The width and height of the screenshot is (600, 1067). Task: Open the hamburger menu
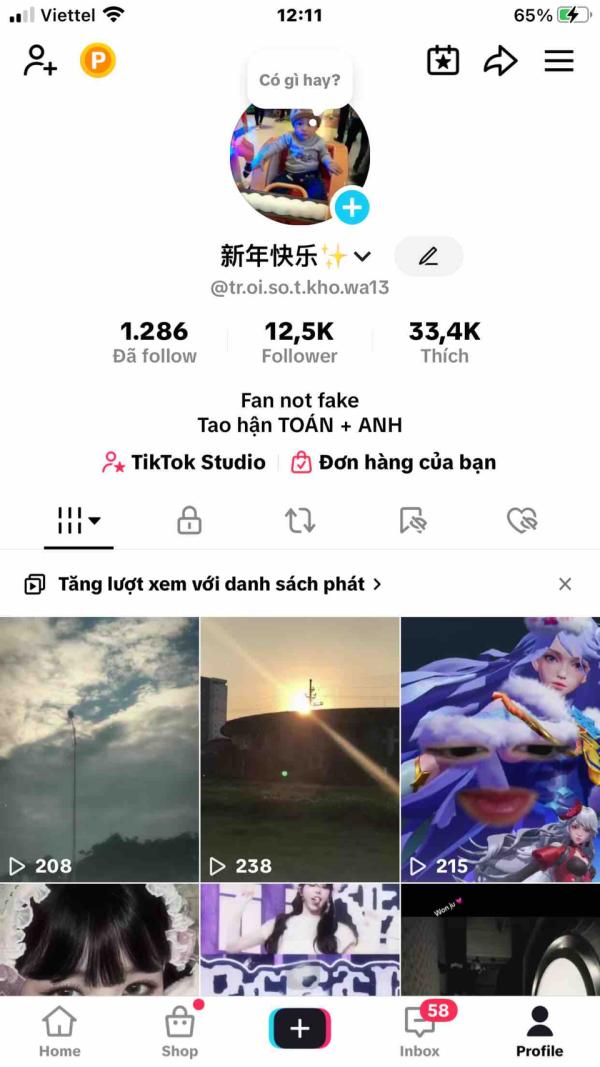[559, 61]
